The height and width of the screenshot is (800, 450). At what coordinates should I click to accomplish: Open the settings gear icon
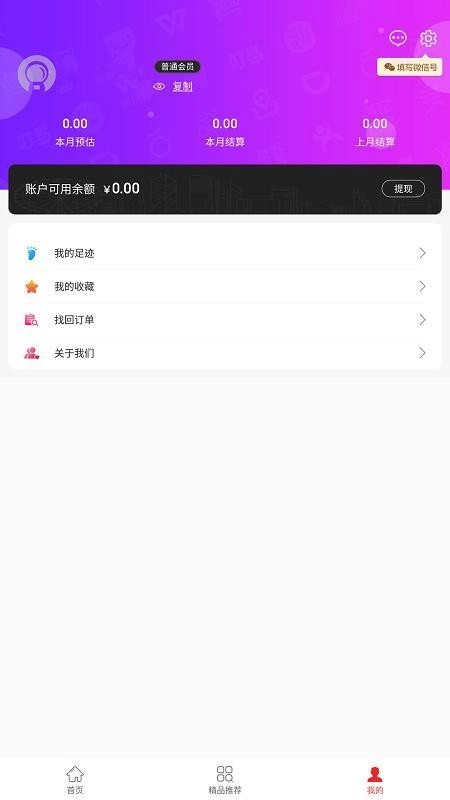tap(428, 38)
